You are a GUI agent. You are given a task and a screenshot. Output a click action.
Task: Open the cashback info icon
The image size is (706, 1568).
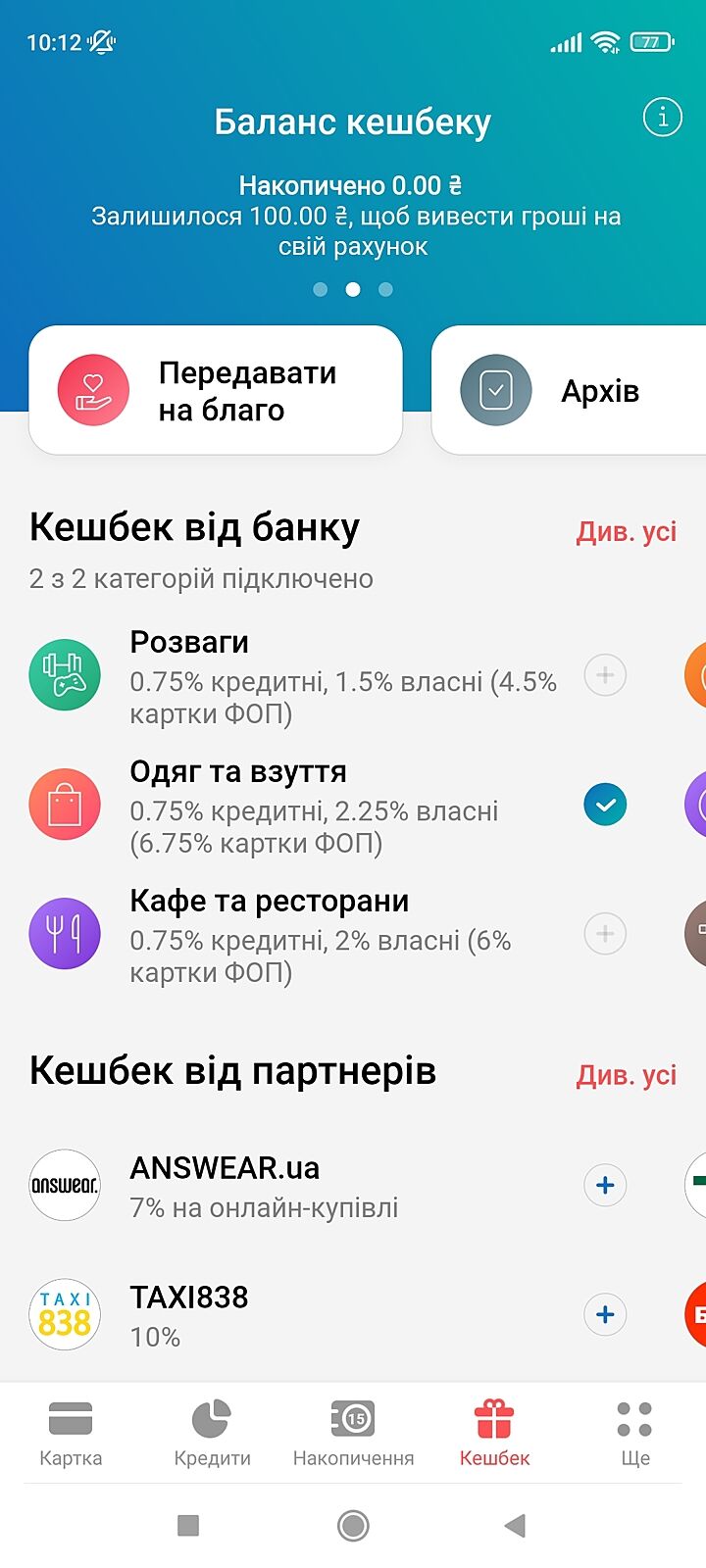[x=662, y=118]
